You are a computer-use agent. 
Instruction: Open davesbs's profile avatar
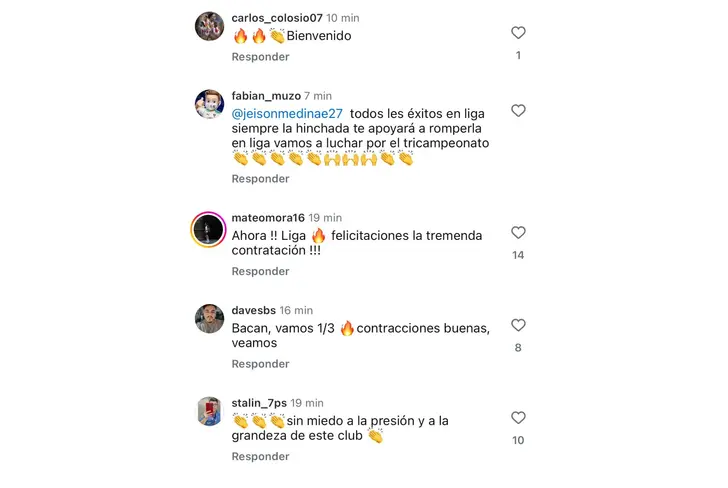[x=209, y=319]
